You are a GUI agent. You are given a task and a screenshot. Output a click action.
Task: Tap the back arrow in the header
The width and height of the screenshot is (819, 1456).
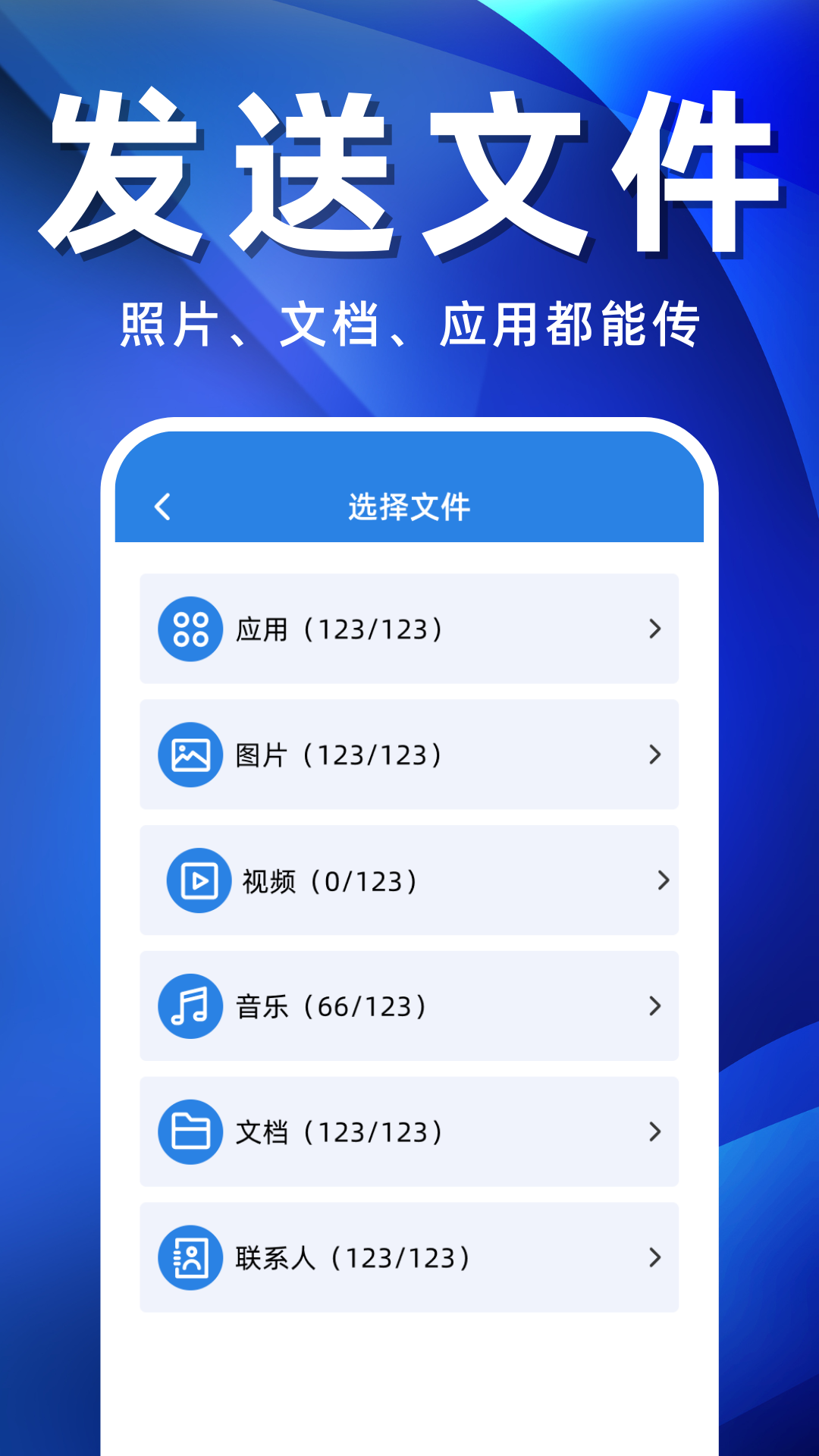(x=162, y=504)
